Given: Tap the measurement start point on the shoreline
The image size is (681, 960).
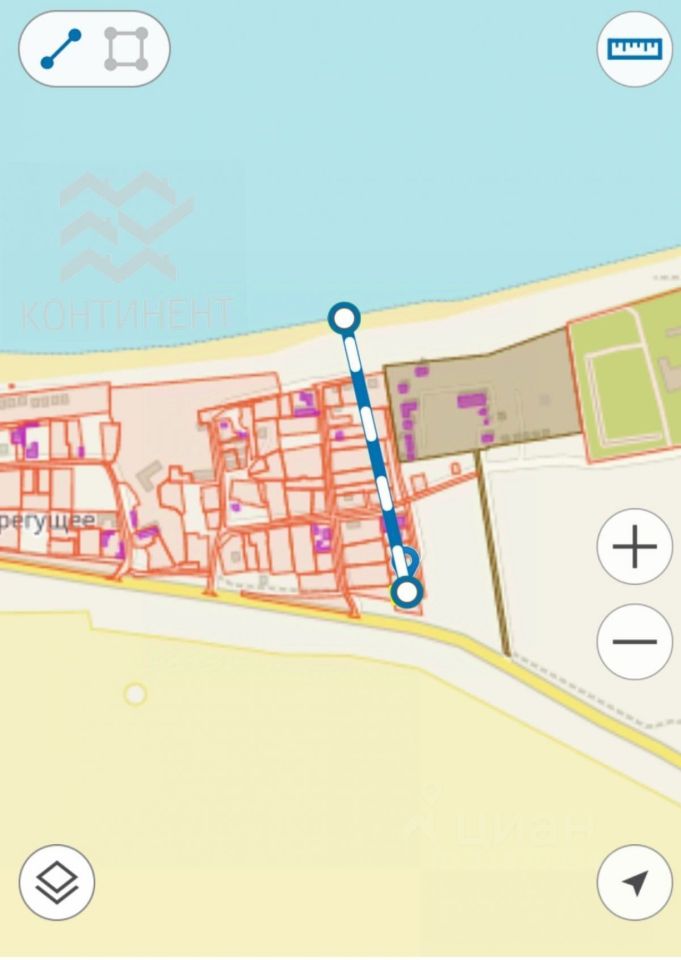Looking at the screenshot, I should tap(344, 319).
